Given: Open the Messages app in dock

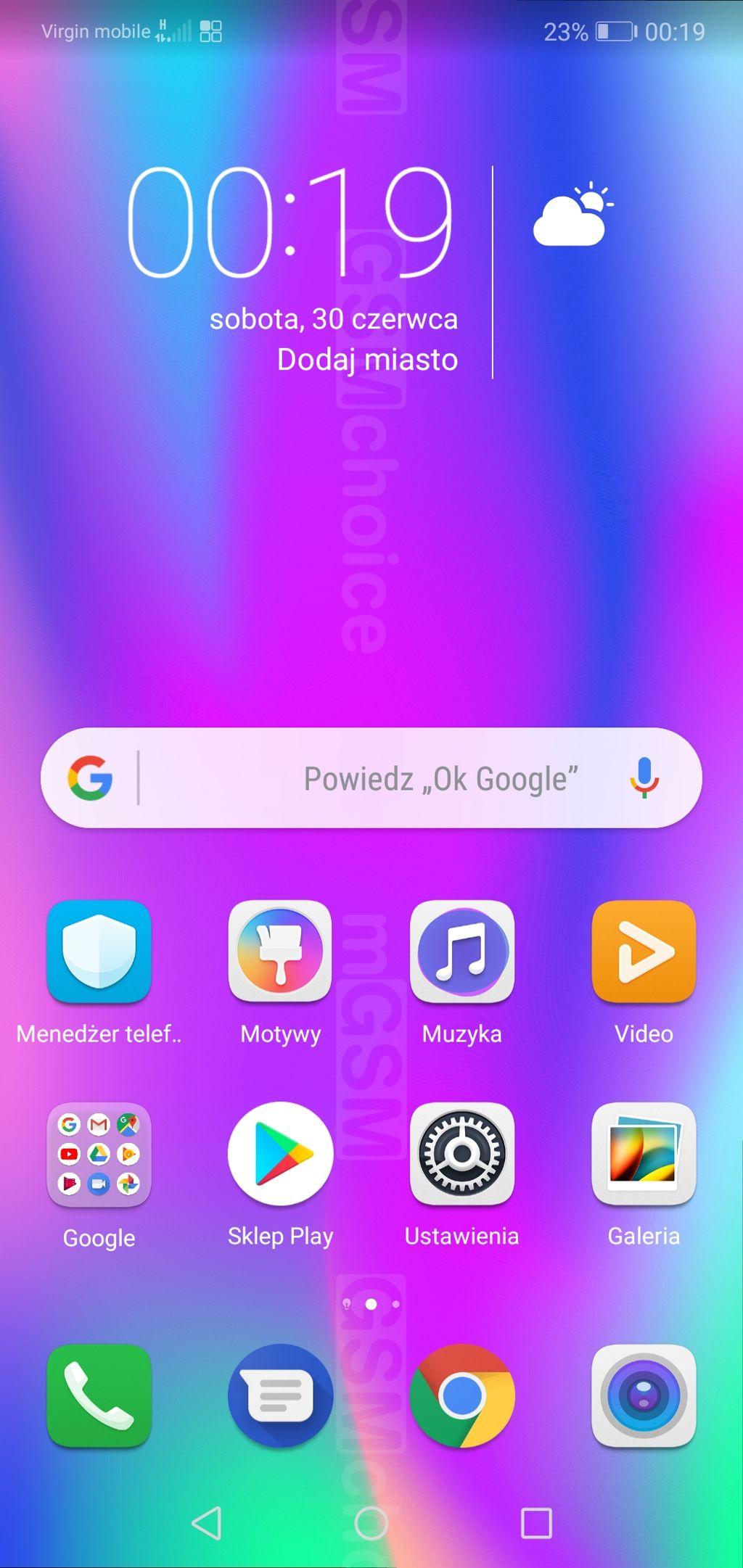Looking at the screenshot, I should (280, 1395).
